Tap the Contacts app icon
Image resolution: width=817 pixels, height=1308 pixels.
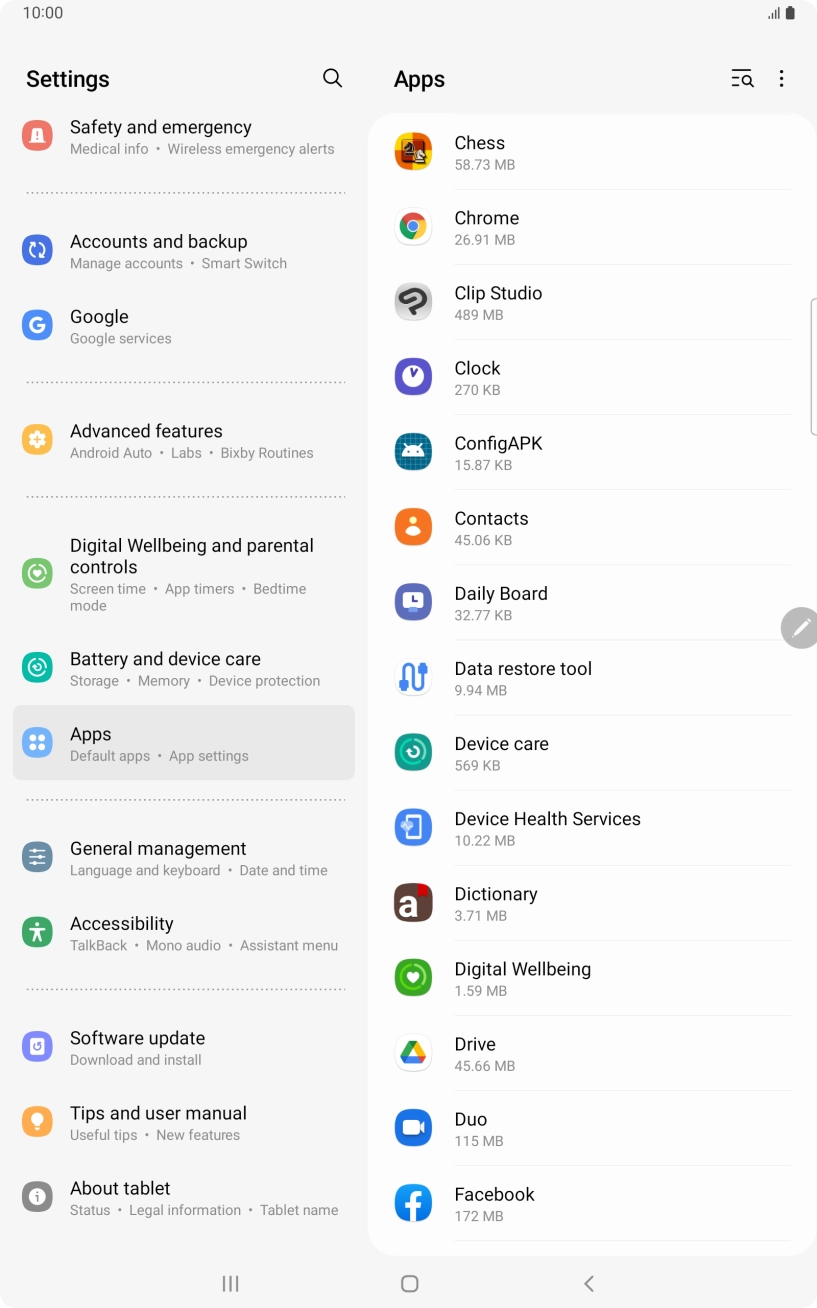pyautogui.click(x=413, y=527)
